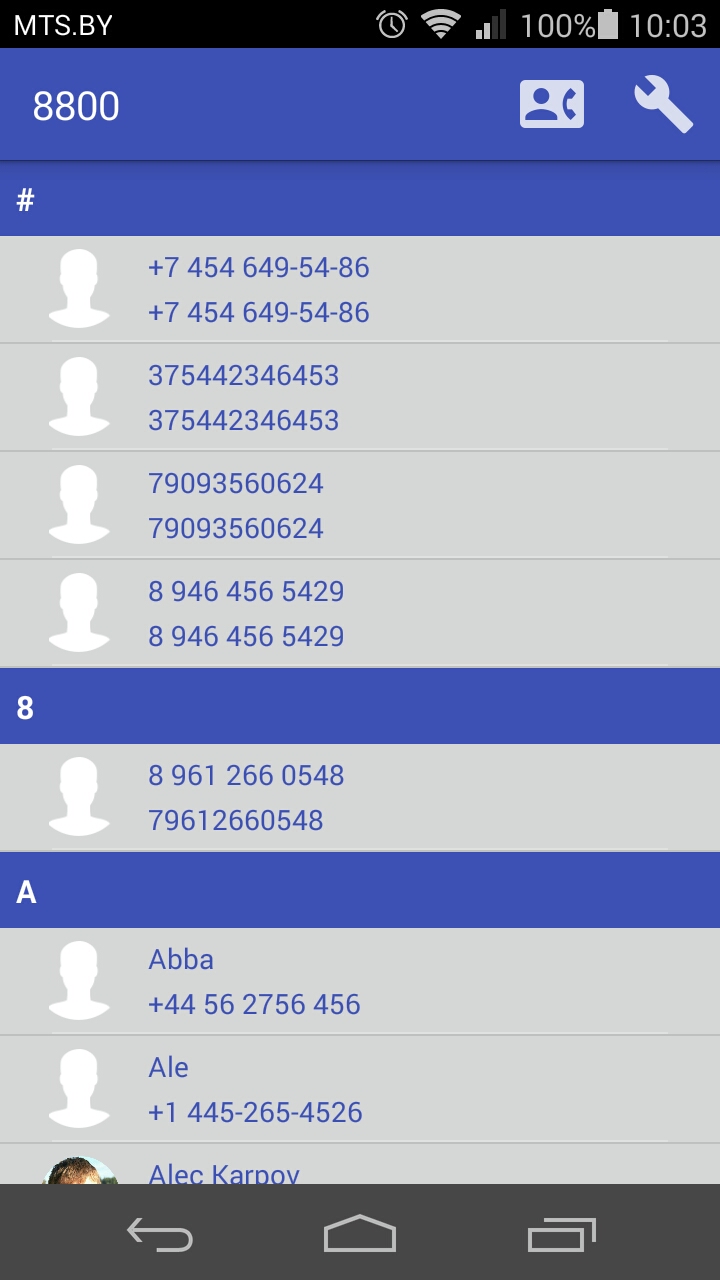This screenshot has width=720, height=1280.
Task: Select the Ale contact
Action: point(360,1090)
